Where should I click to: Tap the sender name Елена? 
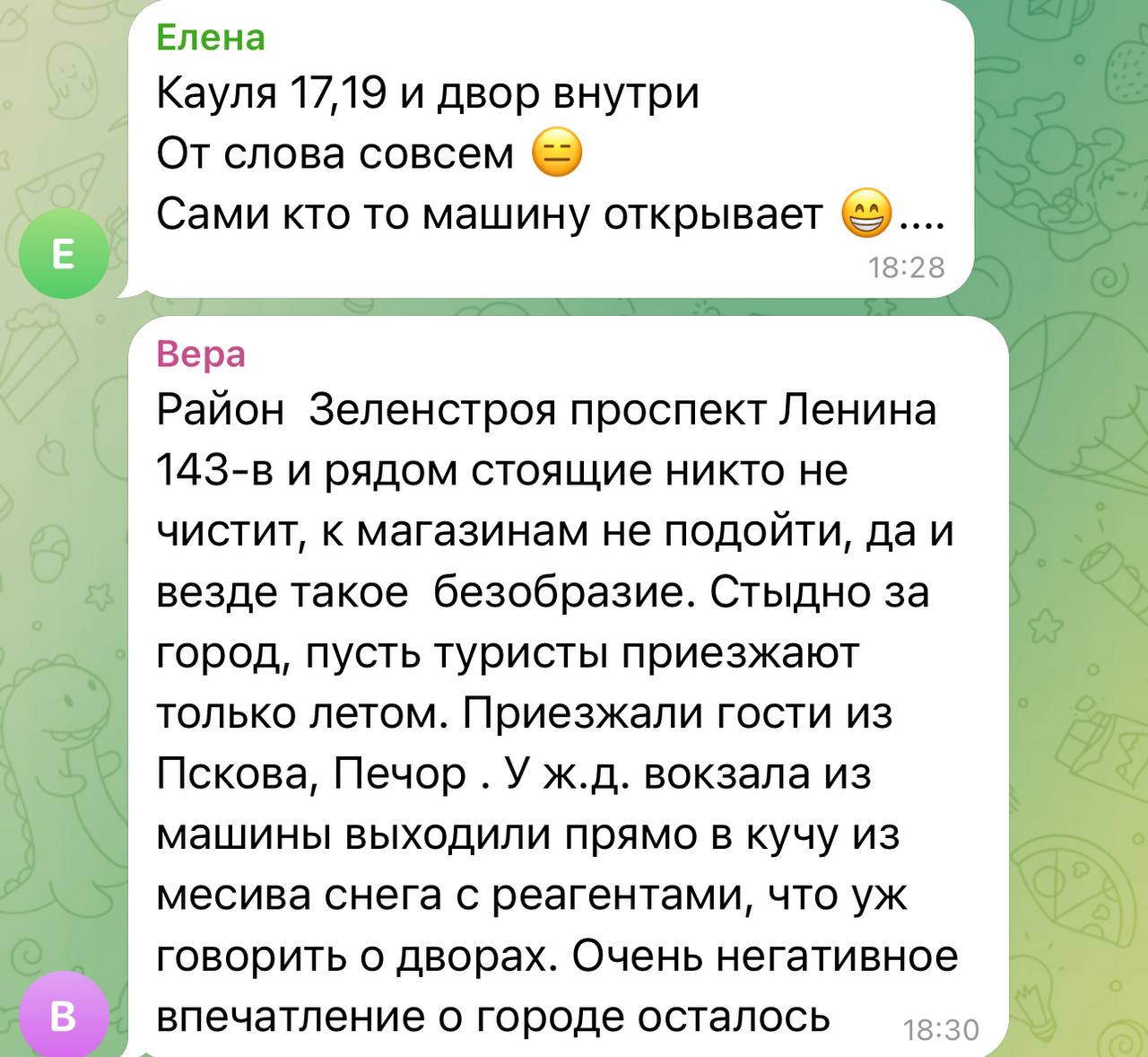pos(211,39)
